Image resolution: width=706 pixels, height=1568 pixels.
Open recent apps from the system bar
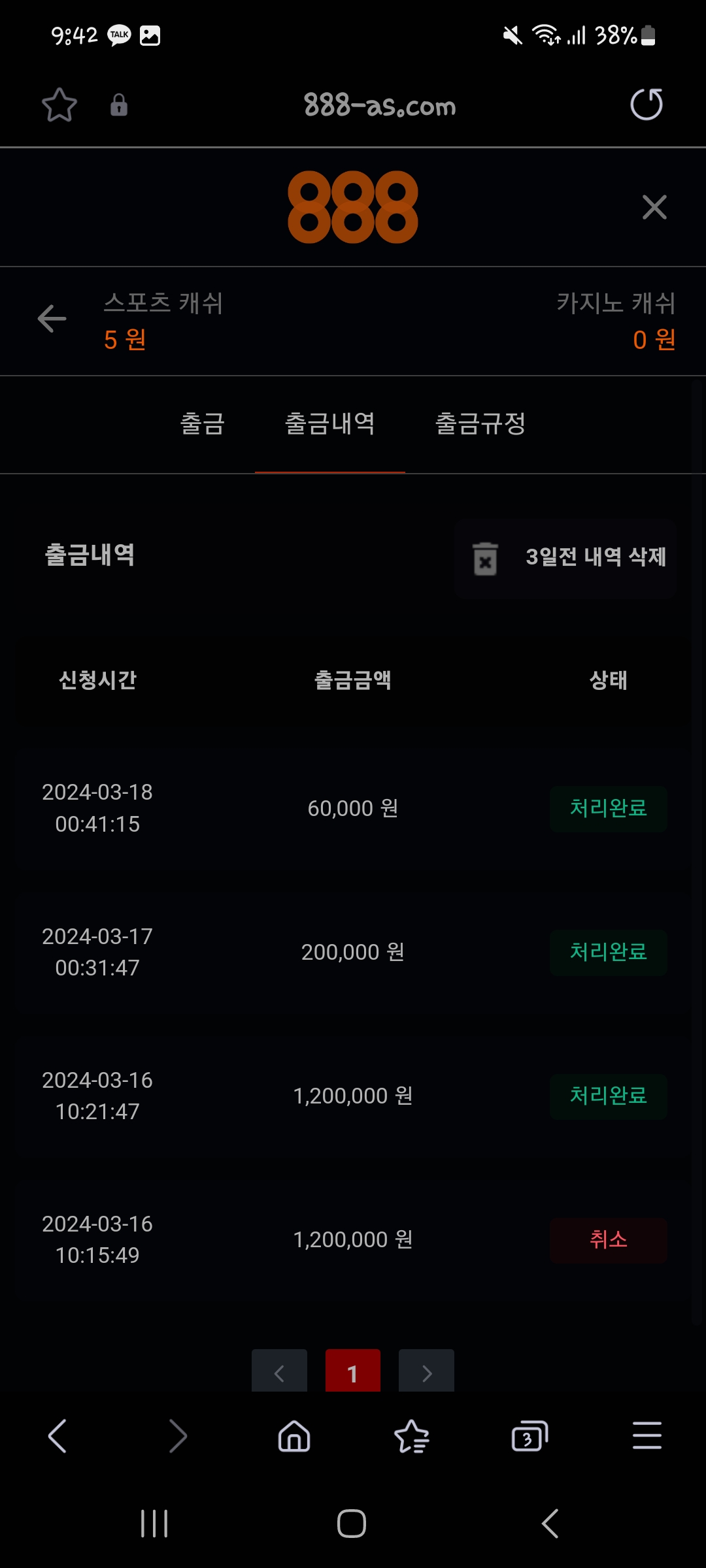click(x=154, y=1524)
